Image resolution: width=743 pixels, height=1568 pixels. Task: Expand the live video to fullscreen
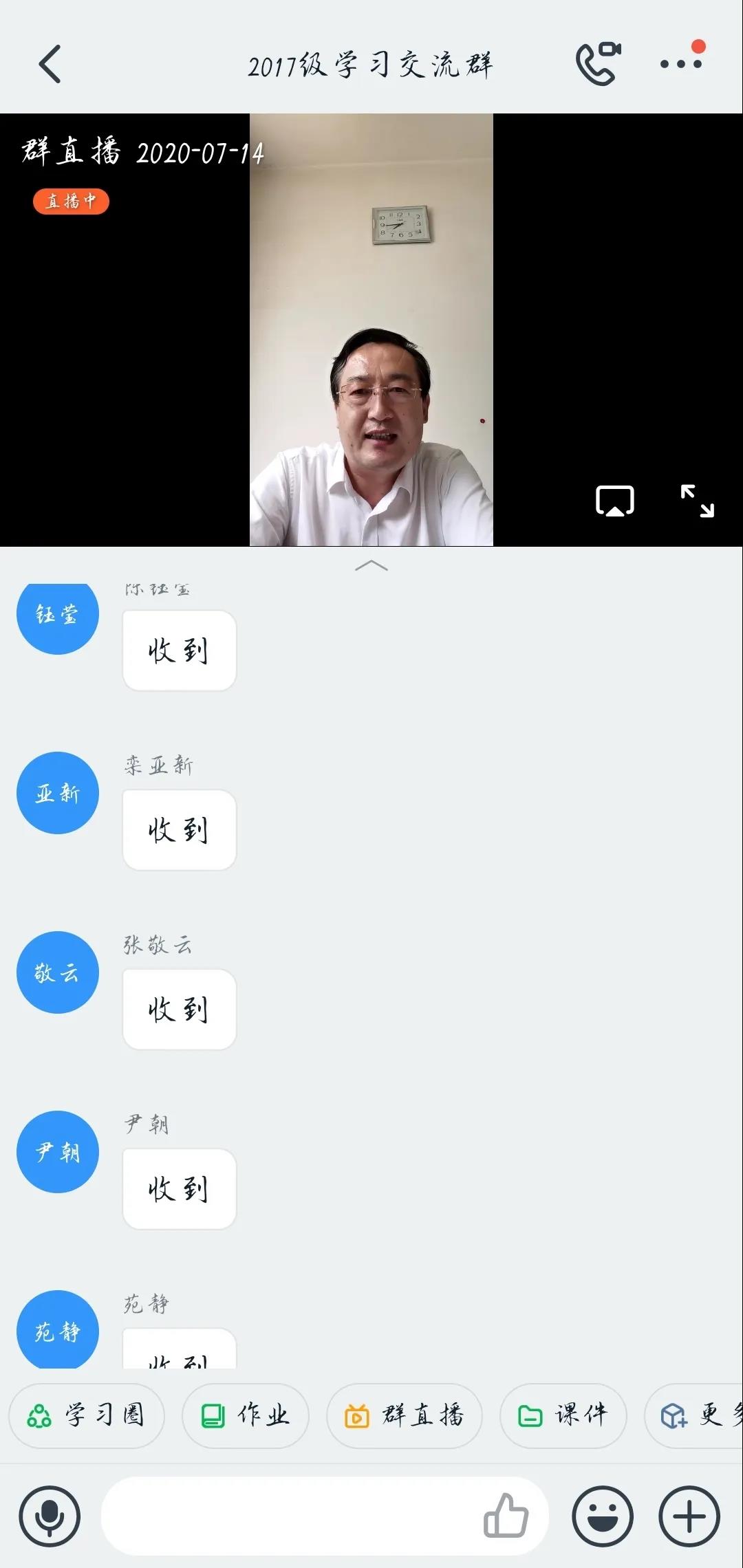click(697, 501)
